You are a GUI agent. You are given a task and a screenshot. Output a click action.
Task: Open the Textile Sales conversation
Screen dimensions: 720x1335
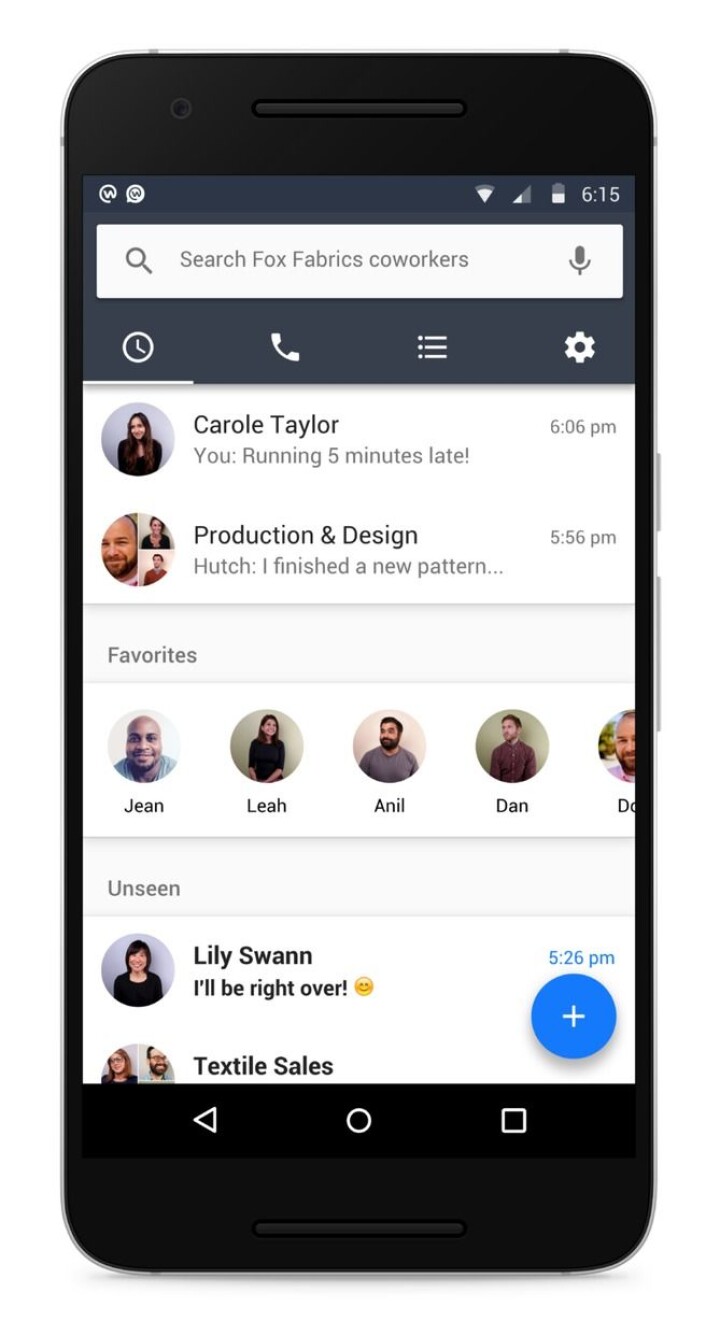coord(300,1066)
